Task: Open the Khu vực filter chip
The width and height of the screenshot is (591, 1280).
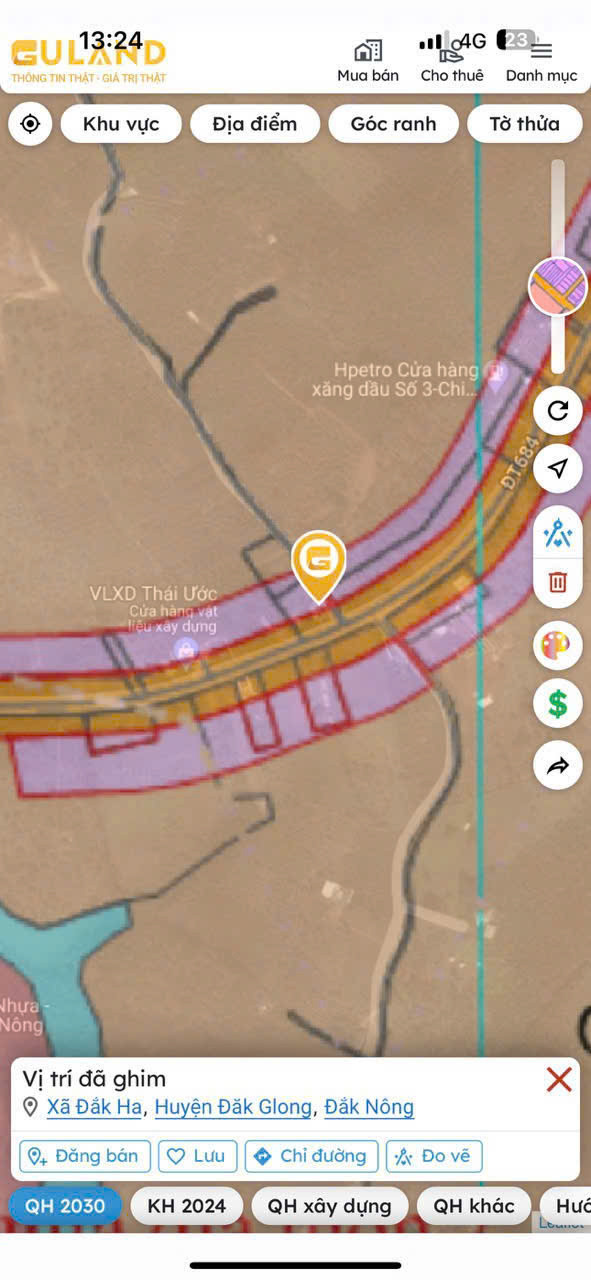Action: coord(121,124)
